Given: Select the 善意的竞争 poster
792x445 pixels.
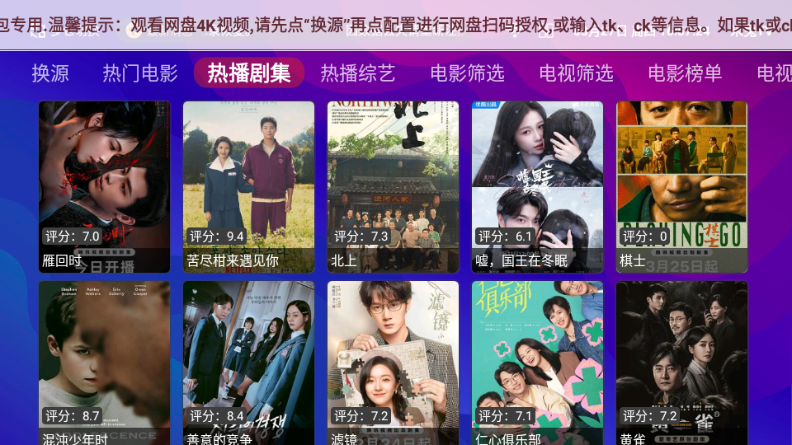Looking at the screenshot, I should tap(248, 363).
